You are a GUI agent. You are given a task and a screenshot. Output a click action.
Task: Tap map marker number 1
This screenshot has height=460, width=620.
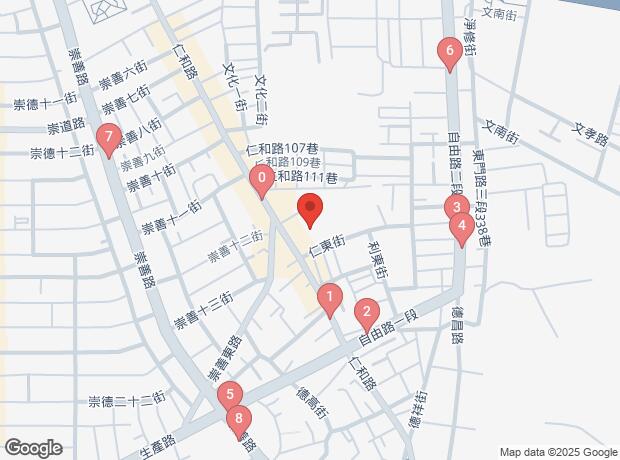tap(329, 297)
